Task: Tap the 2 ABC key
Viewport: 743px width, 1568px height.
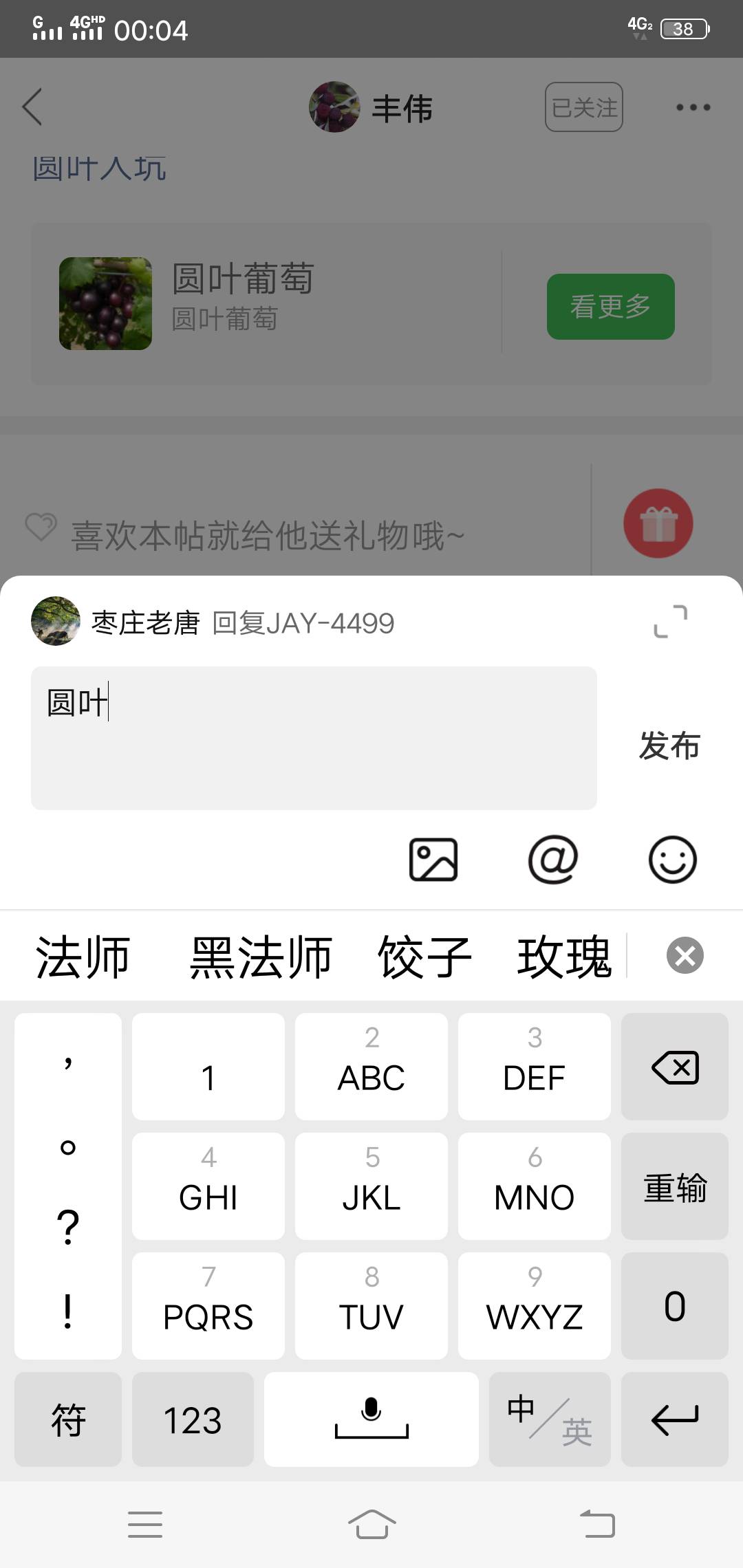Action: (371, 1067)
